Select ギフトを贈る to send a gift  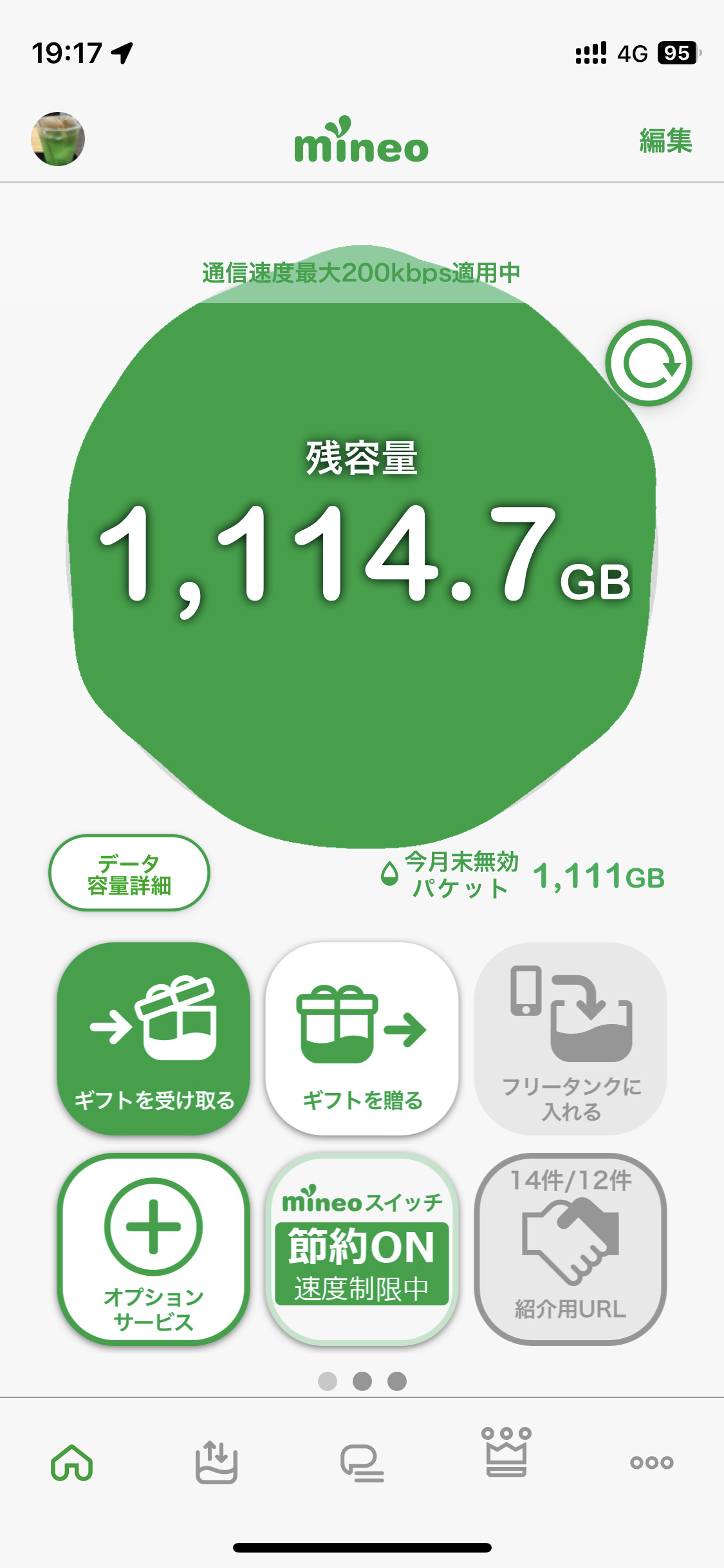point(362,1039)
